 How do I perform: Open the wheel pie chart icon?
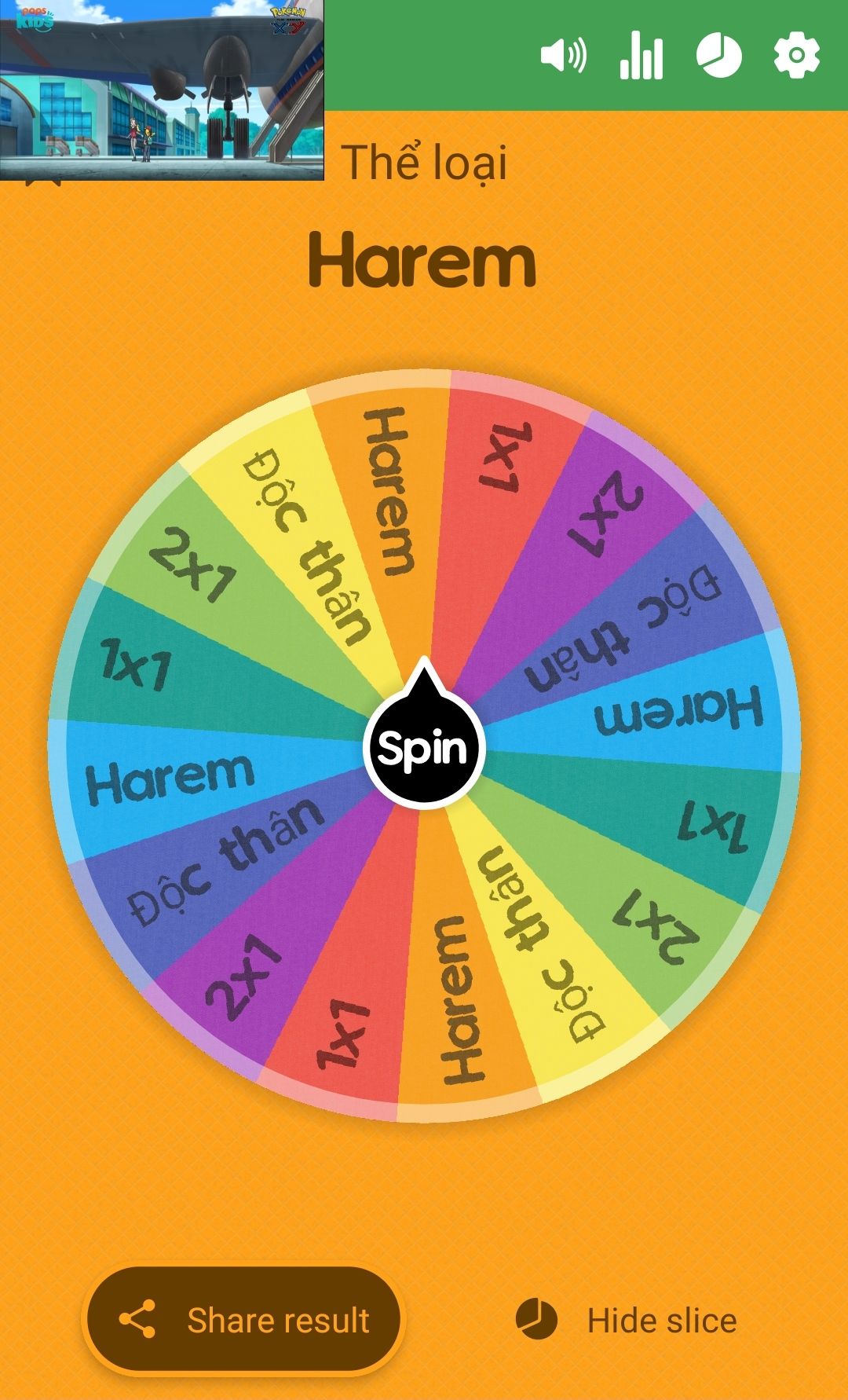[718, 56]
